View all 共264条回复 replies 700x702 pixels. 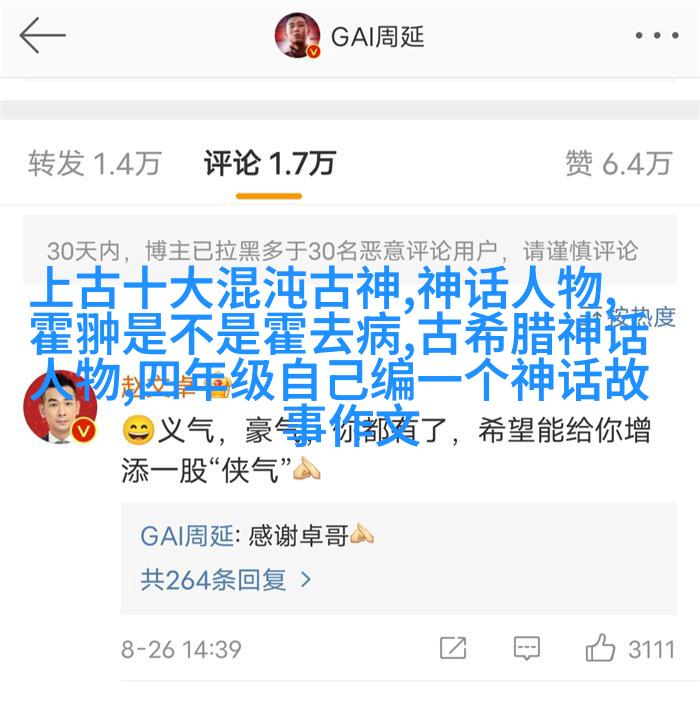226,578
